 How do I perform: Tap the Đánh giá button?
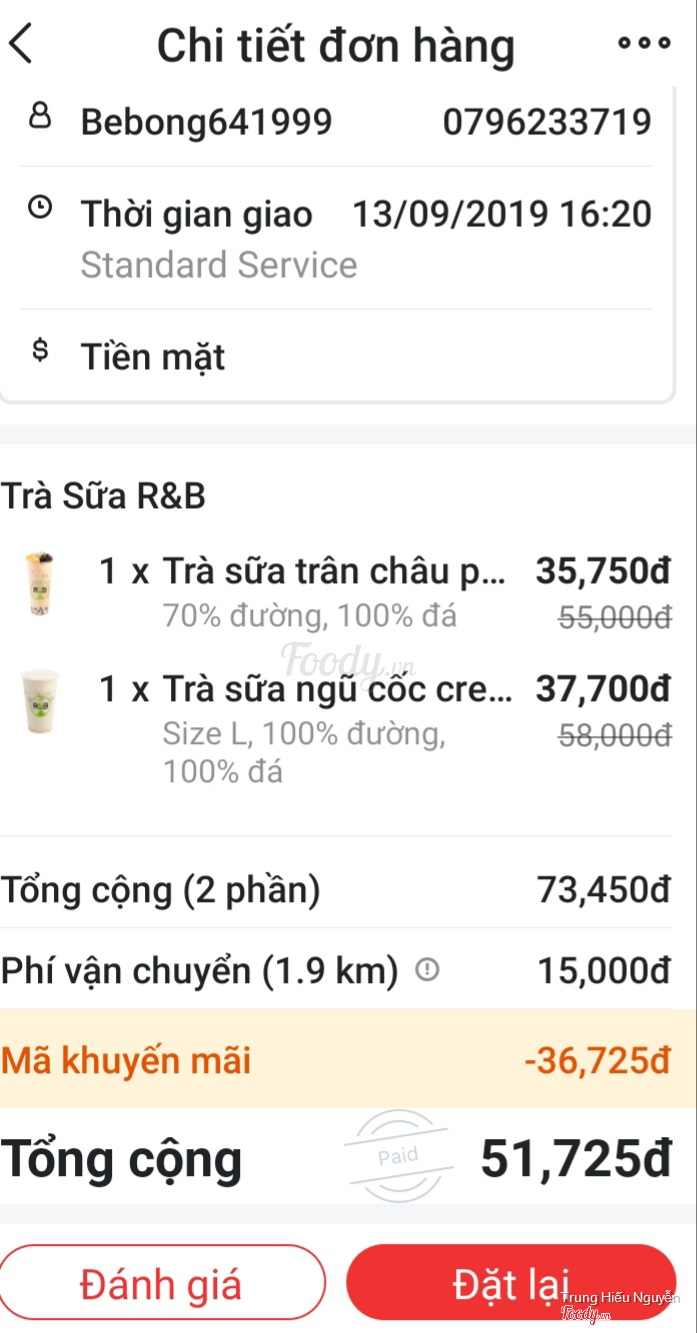pos(162,1285)
